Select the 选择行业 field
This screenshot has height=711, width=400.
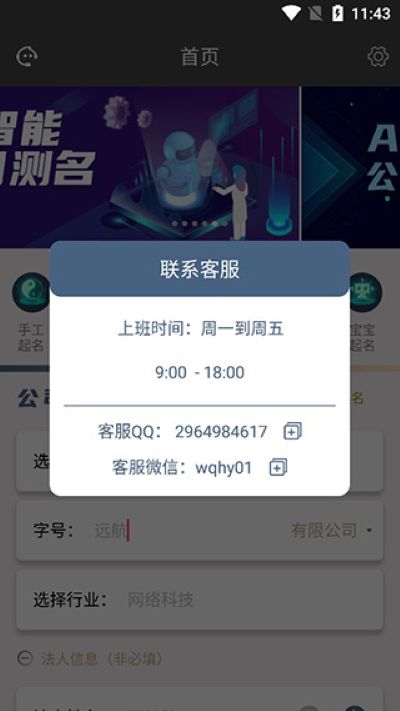(x=200, y=600)
